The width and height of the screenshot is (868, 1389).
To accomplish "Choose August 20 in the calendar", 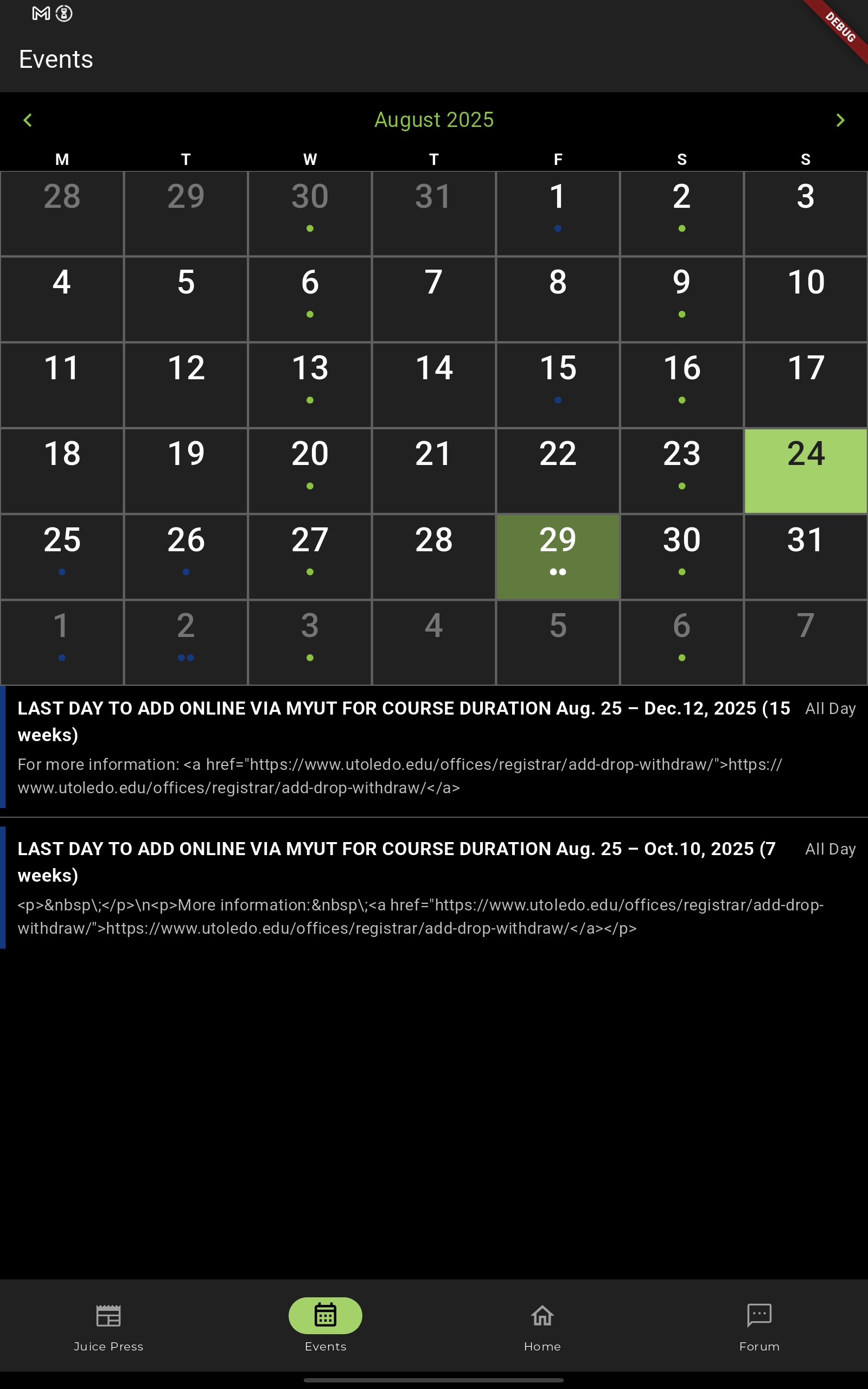I will coord(309,470).
